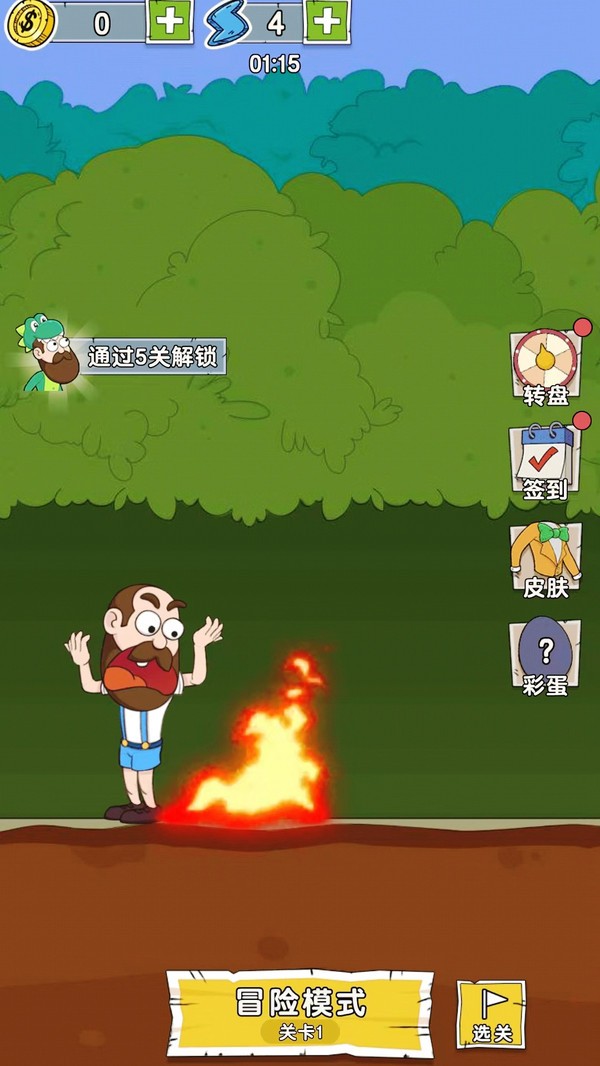Image resolution: width=600 pixels, height=1066 pixels.
Task: Open the 签到 daily check-in
Action: [x=545, y=461]
